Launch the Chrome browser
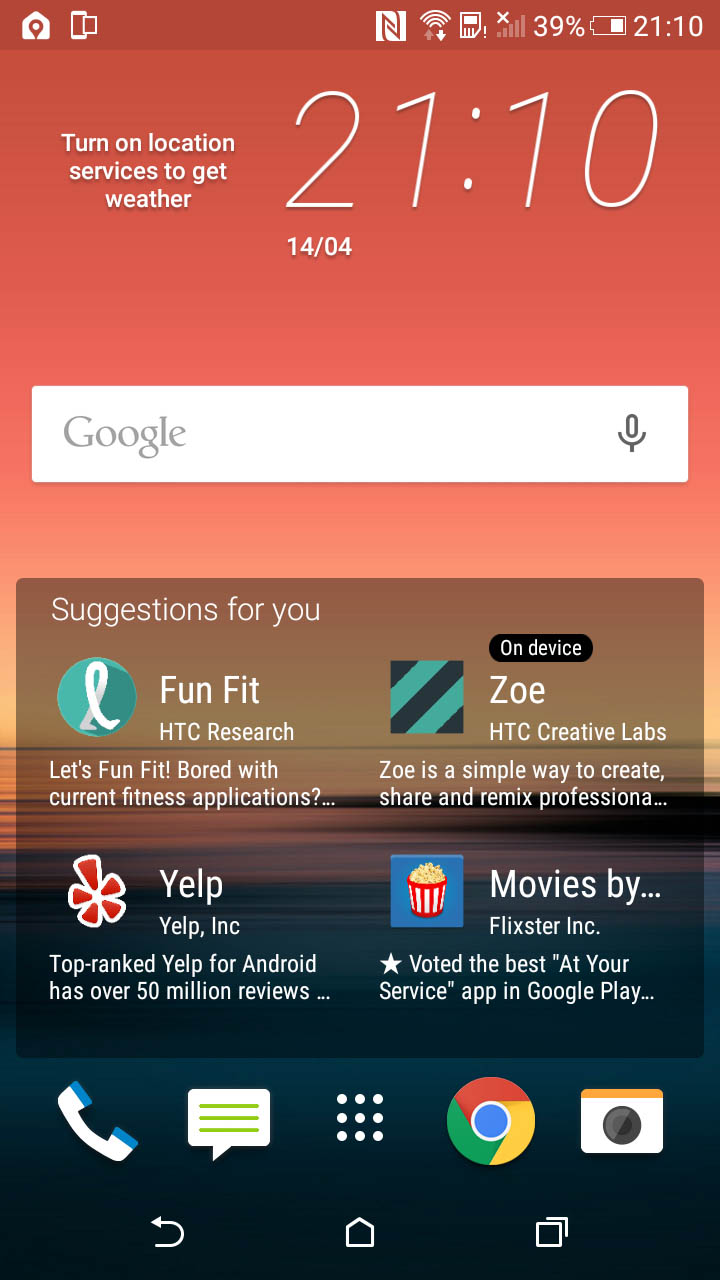 491,1121
